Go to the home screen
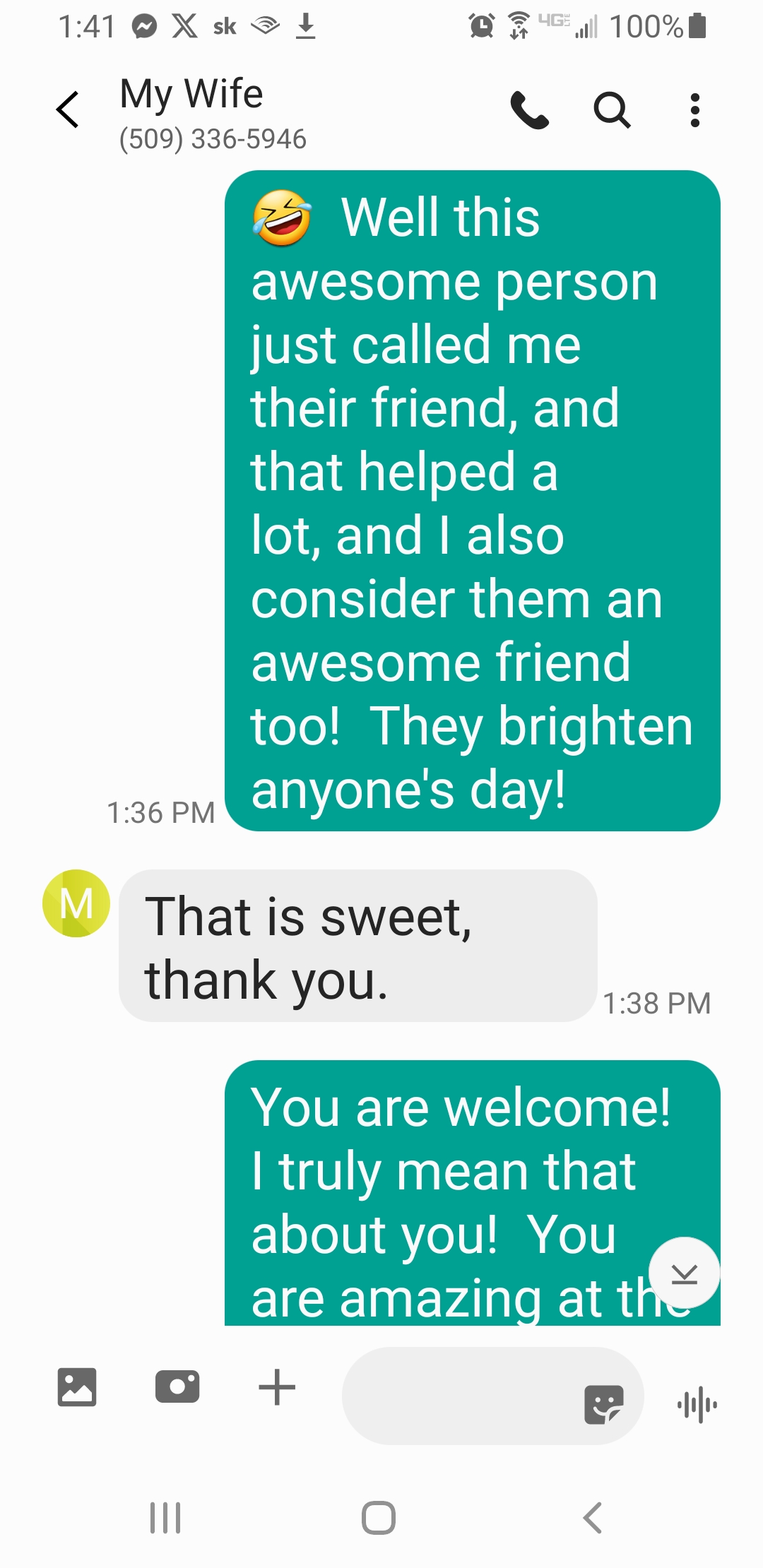The height and width of the screenshot is (1568, 763). 379,1517
